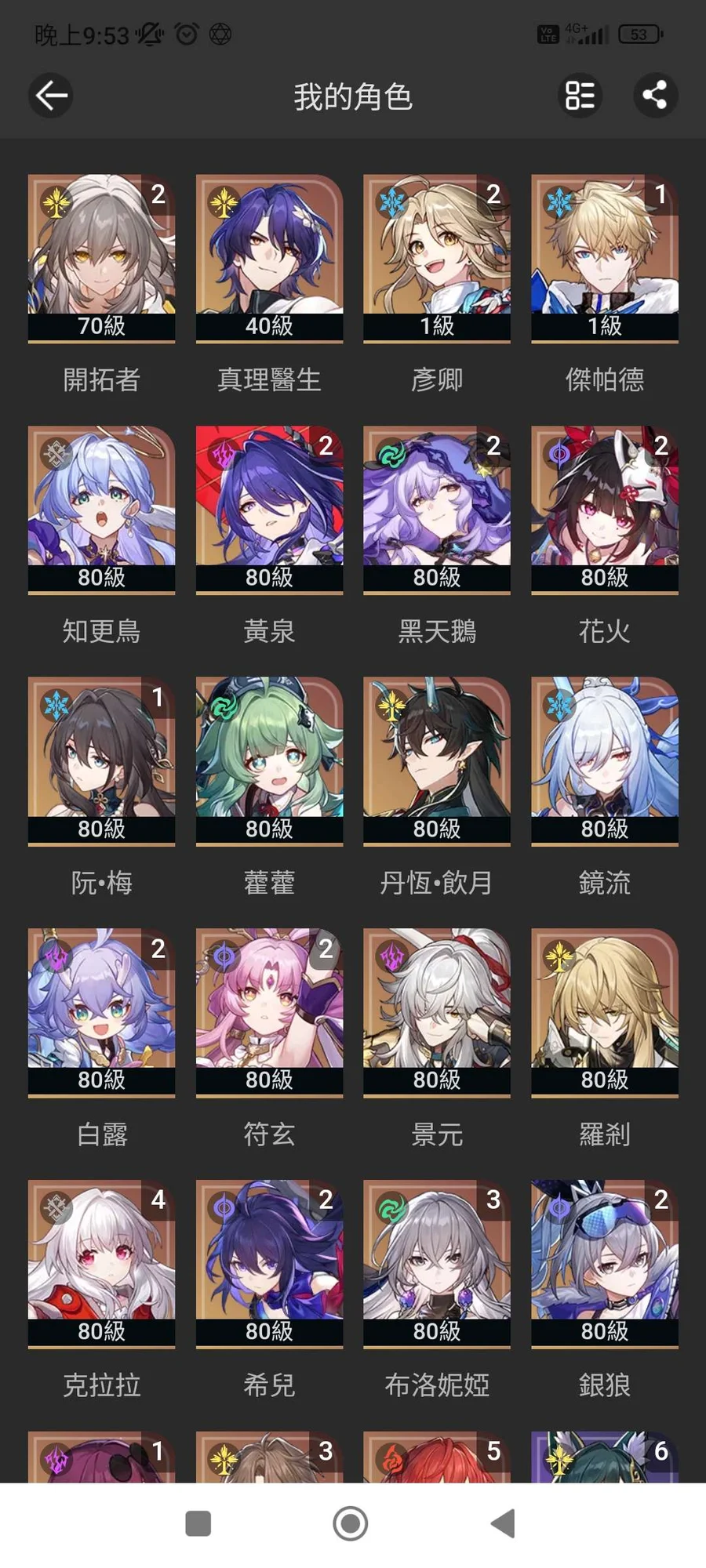Share my characters page
The width and height of the screenshot is (706, 1568).
pos(655,96)
